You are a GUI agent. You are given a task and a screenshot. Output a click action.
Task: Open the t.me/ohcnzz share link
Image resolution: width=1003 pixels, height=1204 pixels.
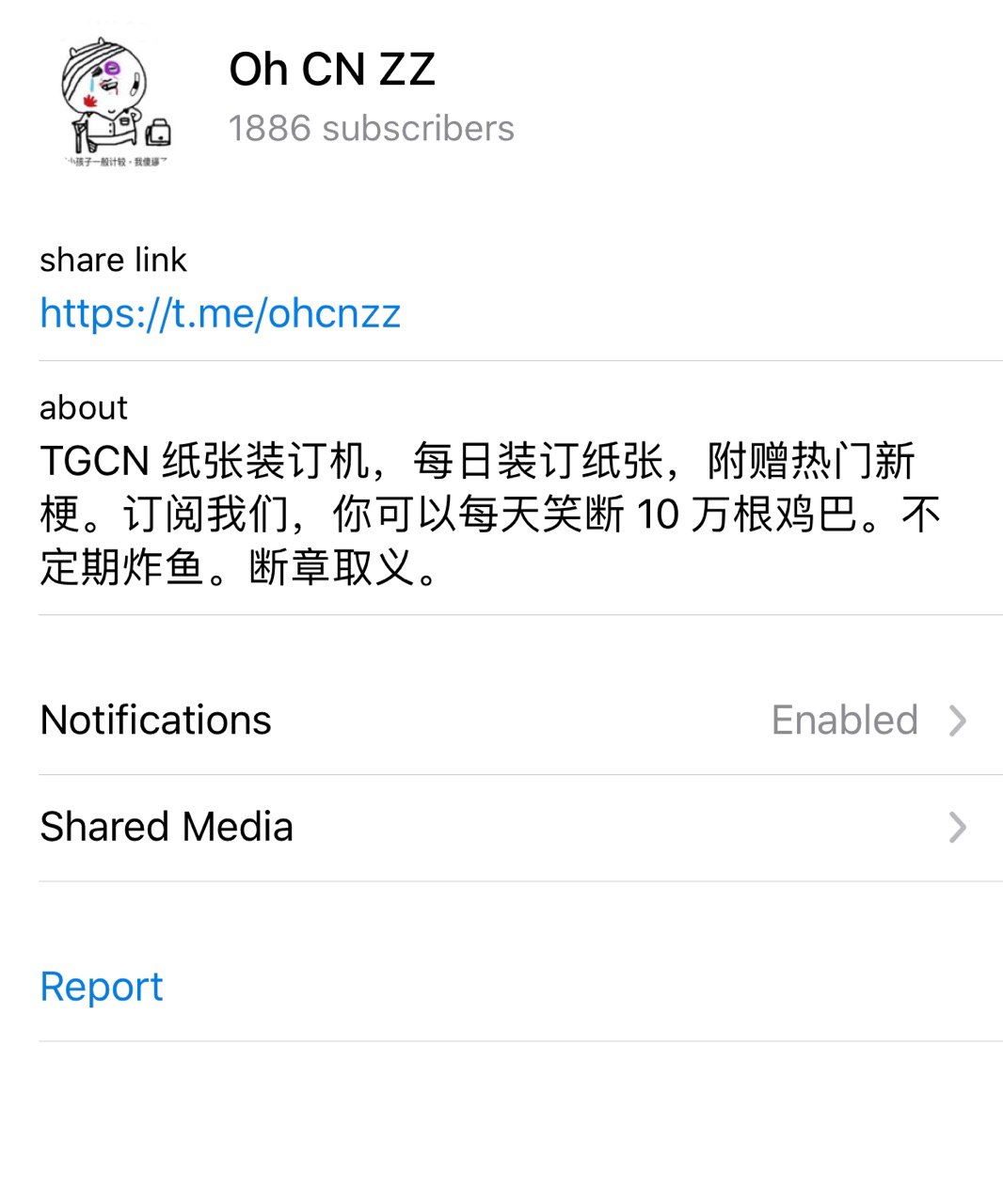220,313
